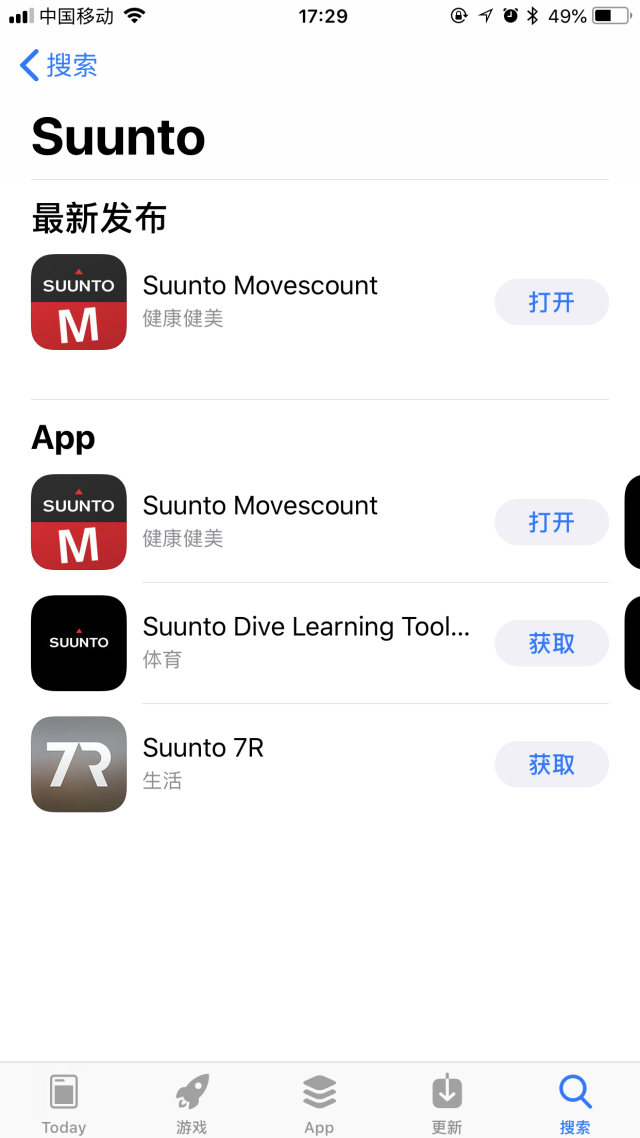The height and width of the screenshot is (1138, 640).
Task: Tap 获取 to get Suunto 7R
Action: pos(551,764)
